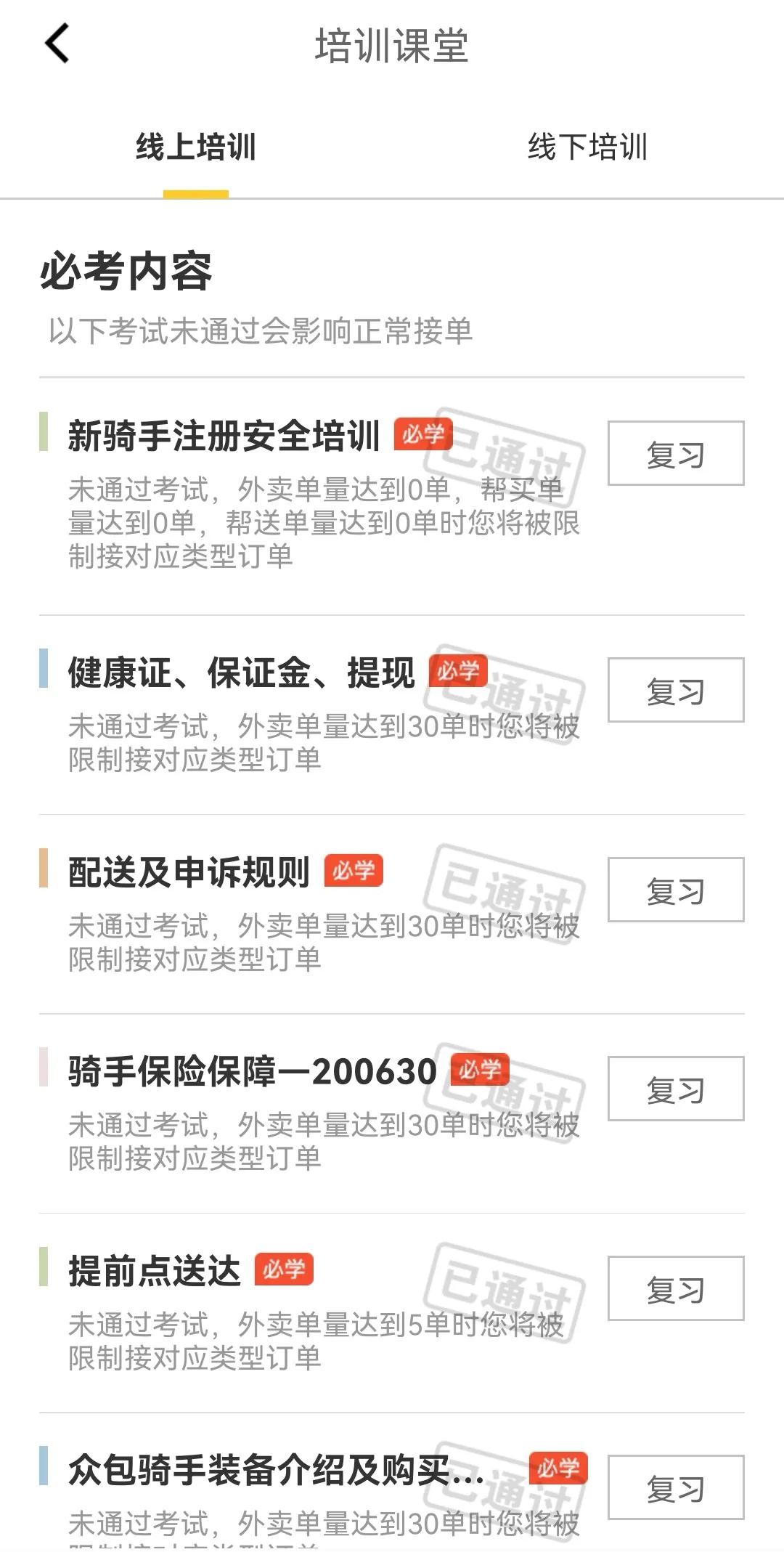Viewport: 784px width, 1552px height.
Task: Switch to the 线下培训 tab
Action: (x=589, y=145)
